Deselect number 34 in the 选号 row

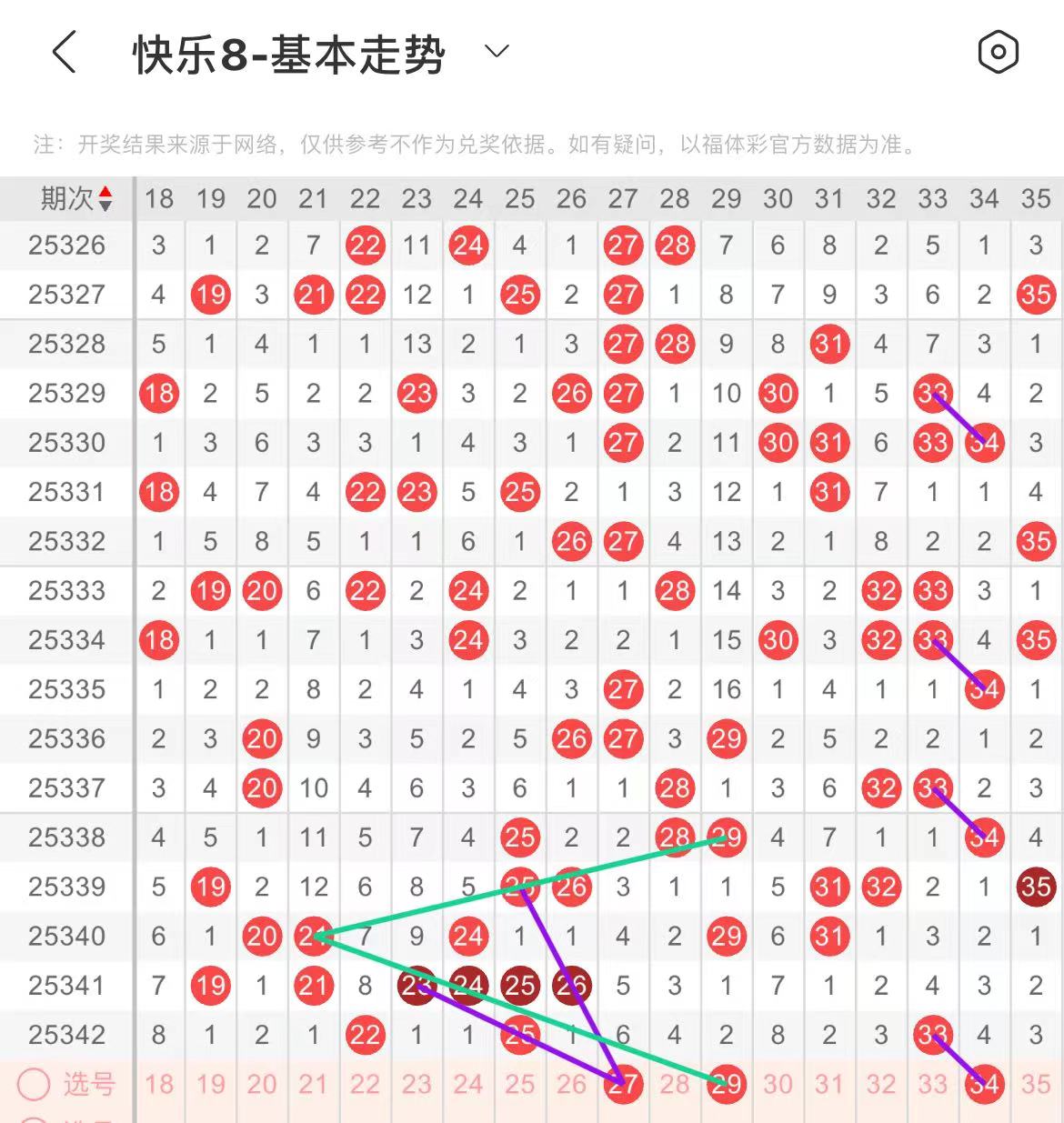[984, 1084]
